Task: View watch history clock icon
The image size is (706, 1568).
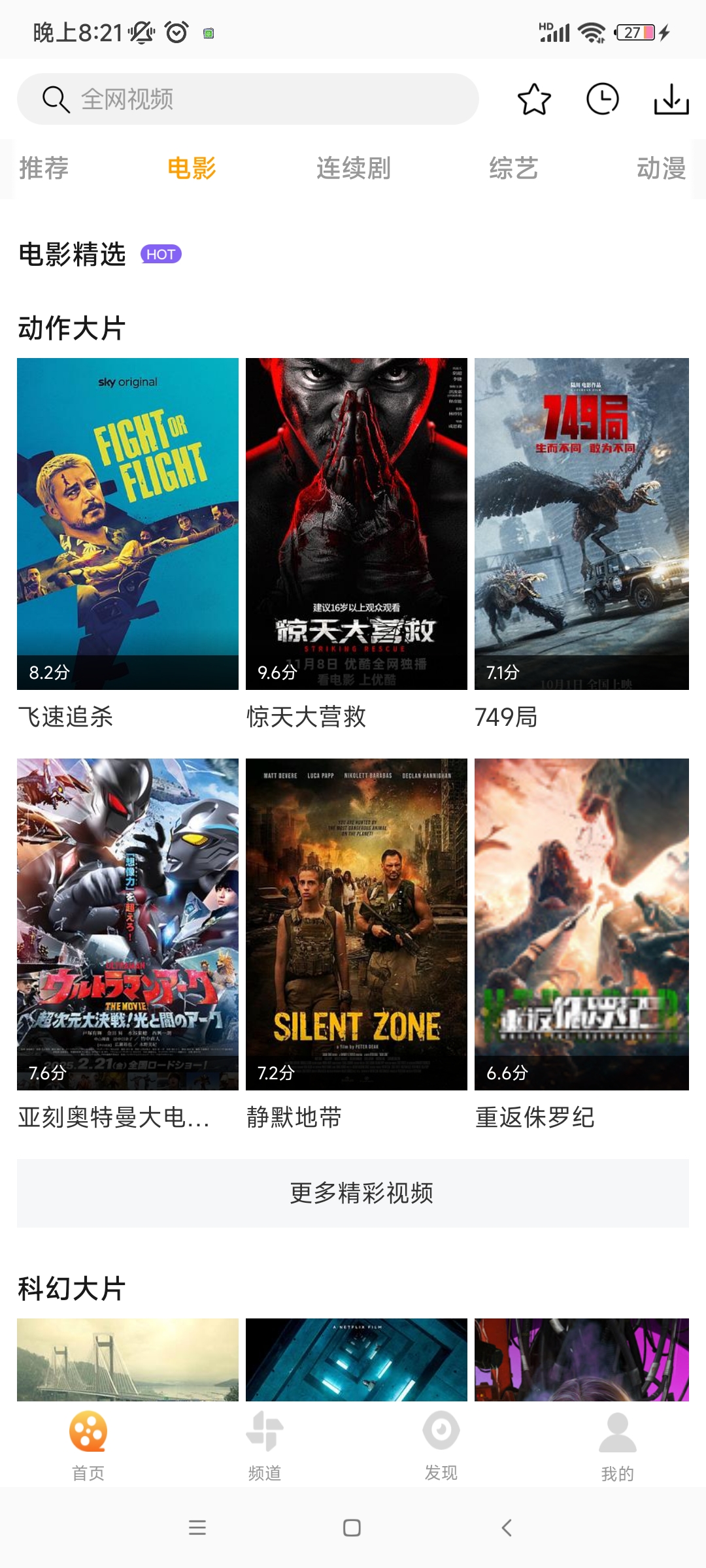Action: pos(602,99)
